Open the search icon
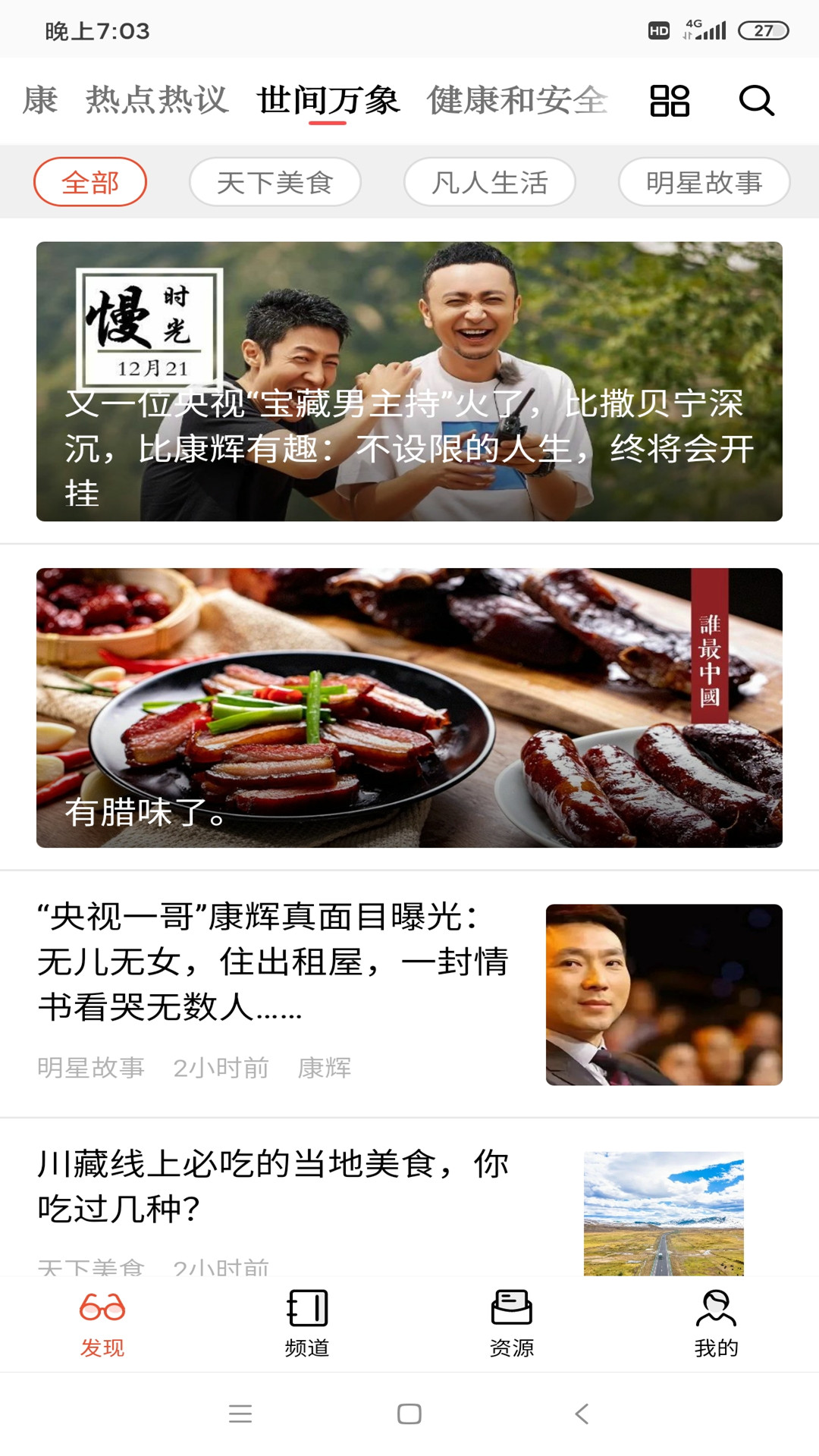Image resolution: width=819 pixels, height=1456 pixels. click(756, 100)
